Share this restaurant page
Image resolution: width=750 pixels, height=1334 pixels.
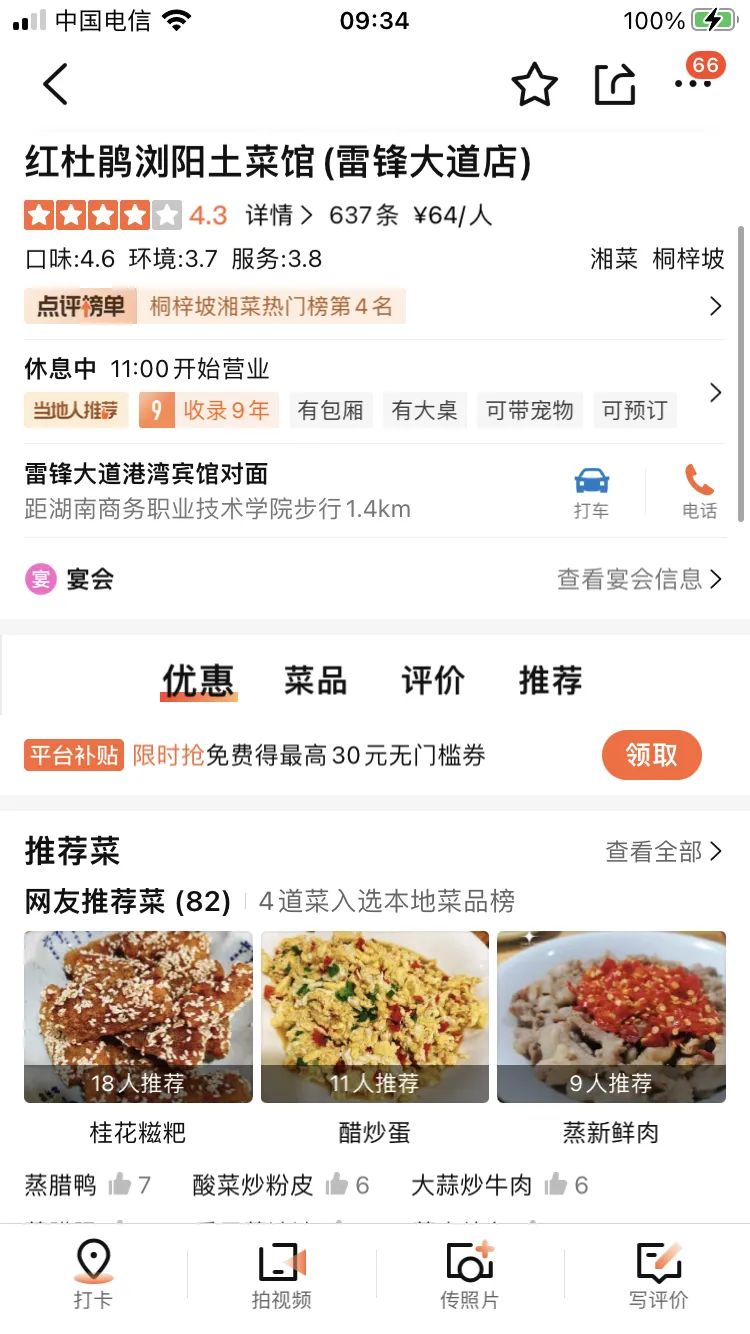614,85
